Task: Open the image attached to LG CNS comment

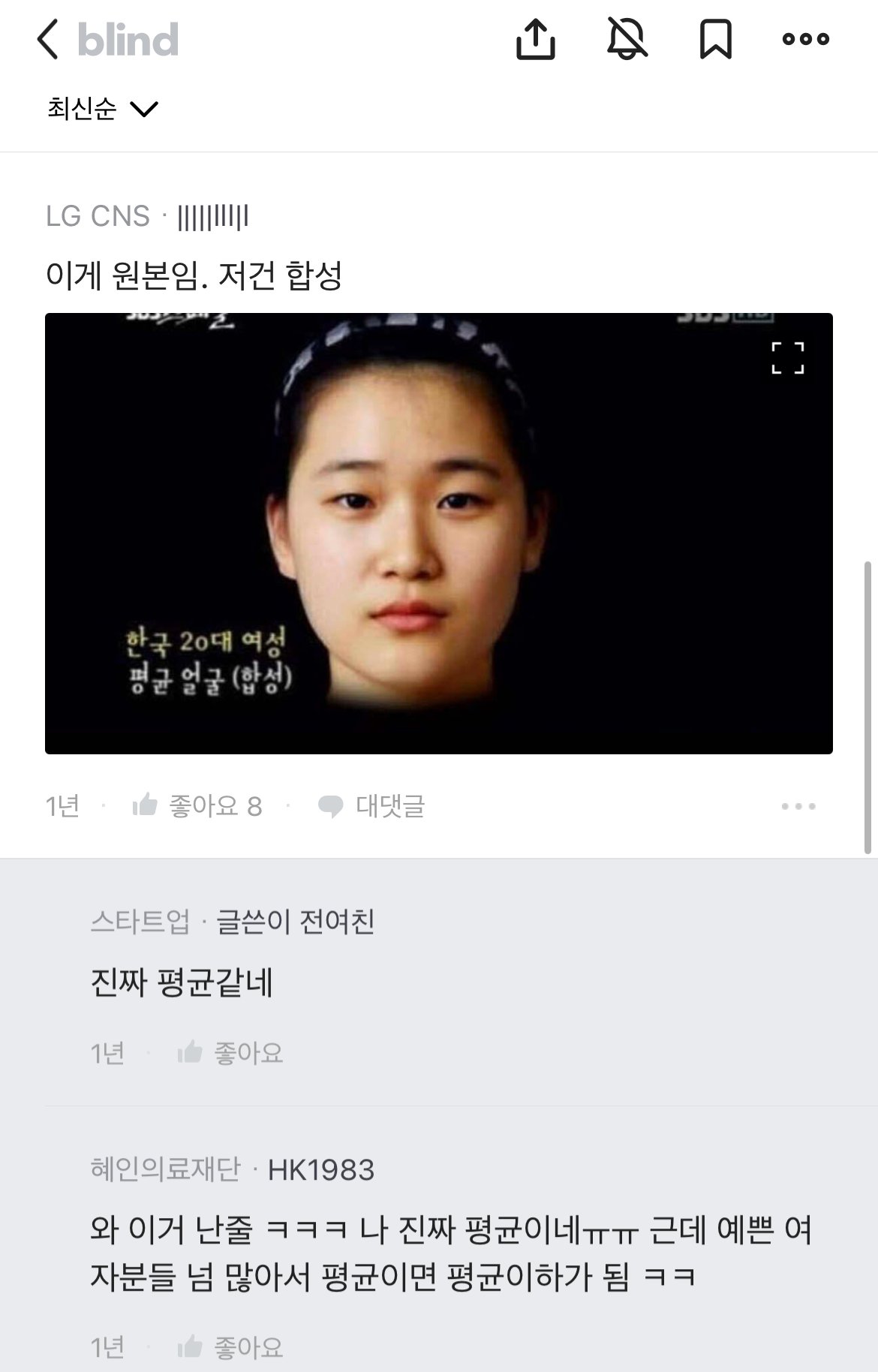Action: (x=438, y=533)
